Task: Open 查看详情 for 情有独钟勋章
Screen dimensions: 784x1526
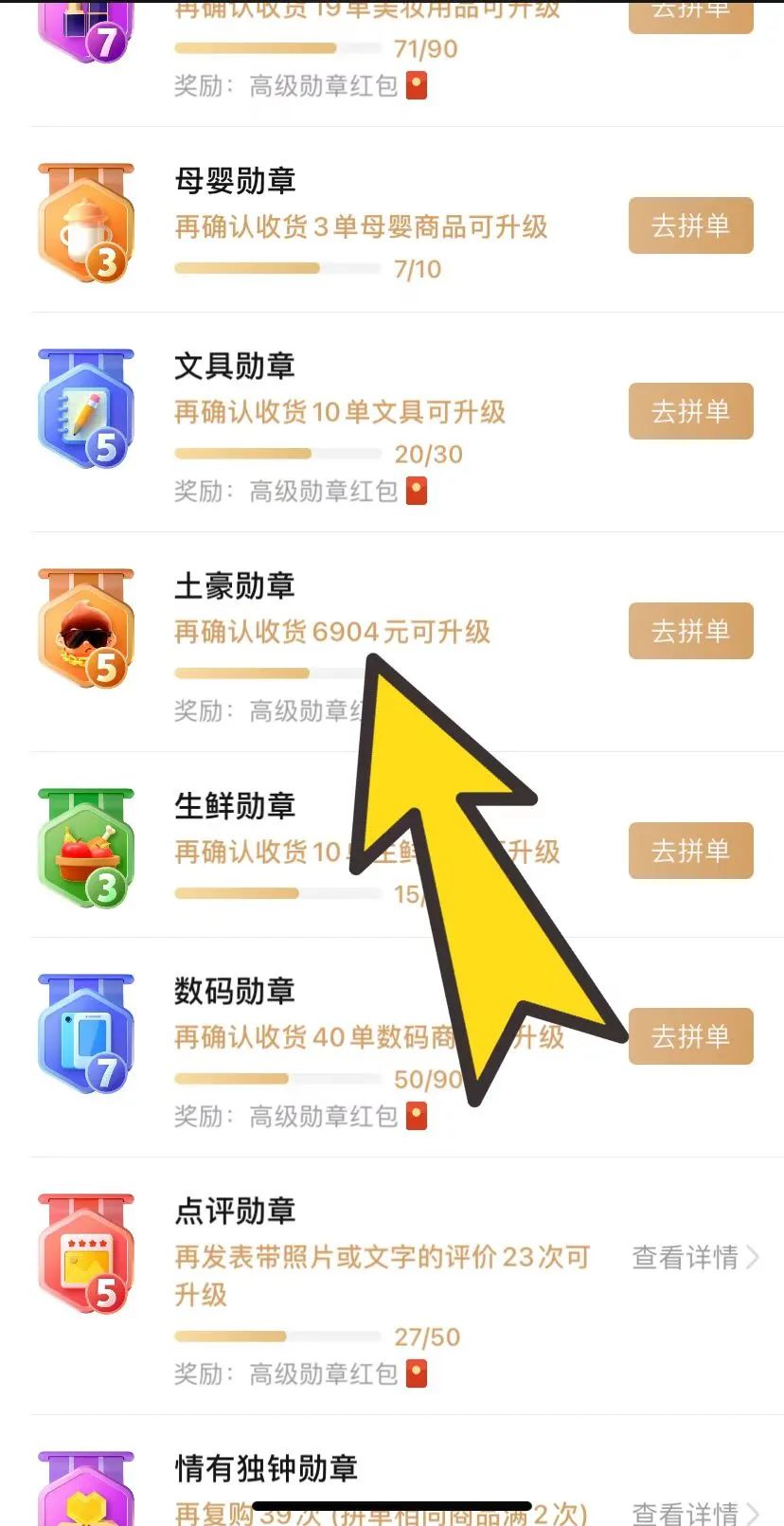Action: click(684, 1513)
